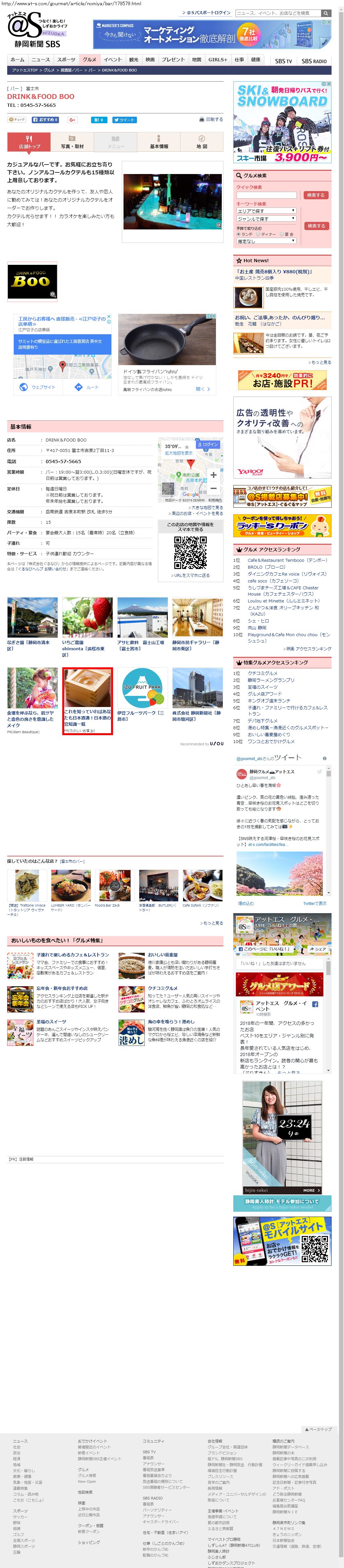
Task: Zoom in on the map with plus
Action: (213, 475)
